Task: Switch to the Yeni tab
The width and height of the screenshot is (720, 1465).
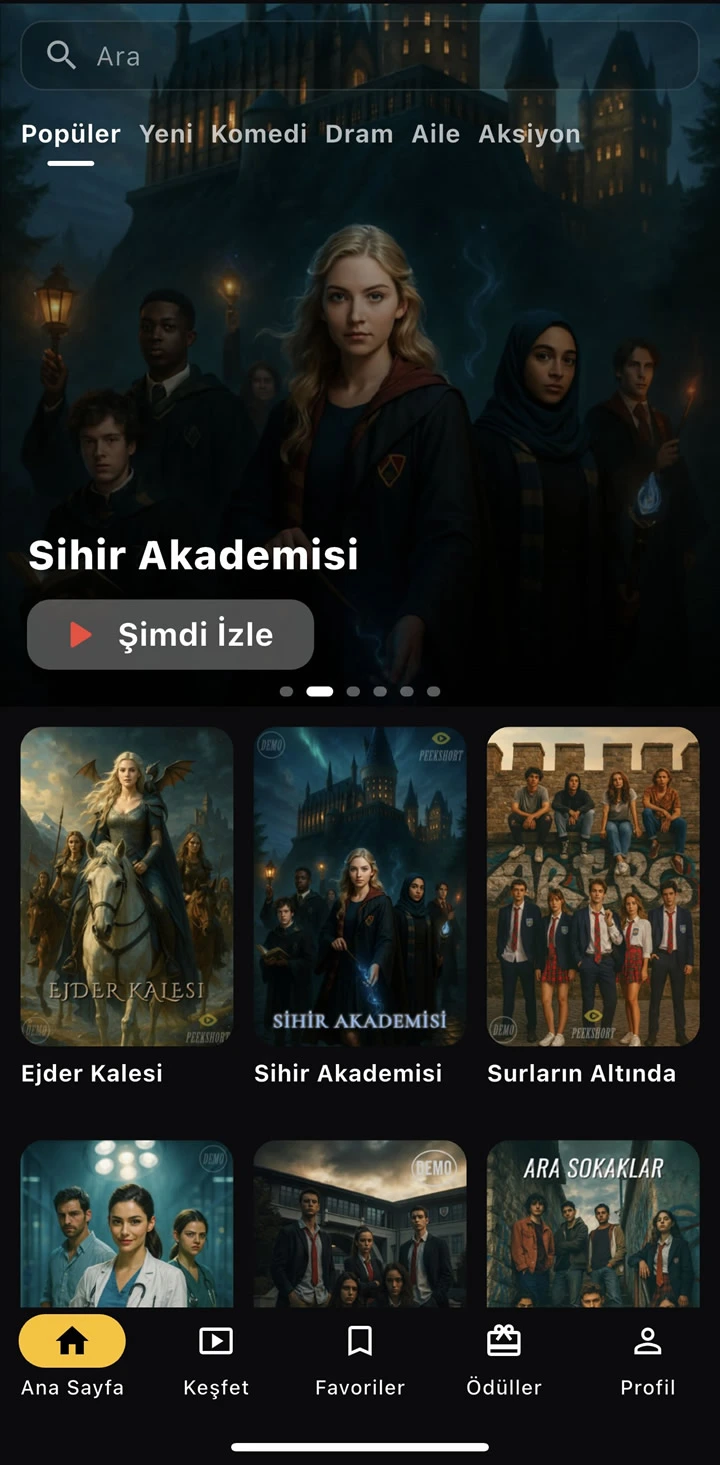Action: coord(166,134)
